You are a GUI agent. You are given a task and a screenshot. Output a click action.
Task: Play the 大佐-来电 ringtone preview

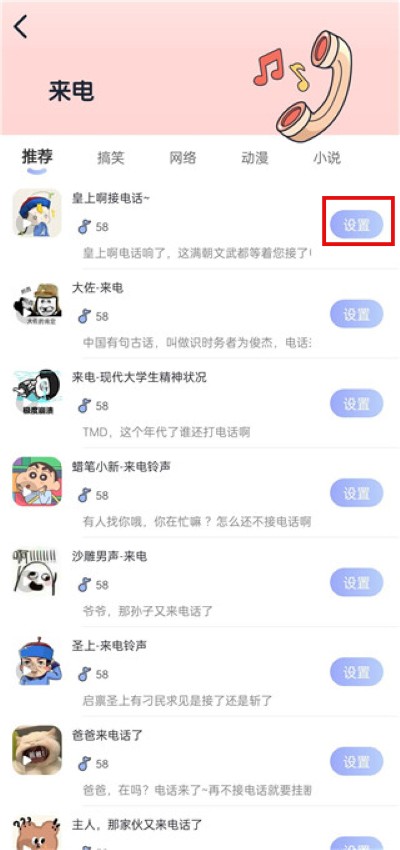pyautogui.click(x=37, y=302)
